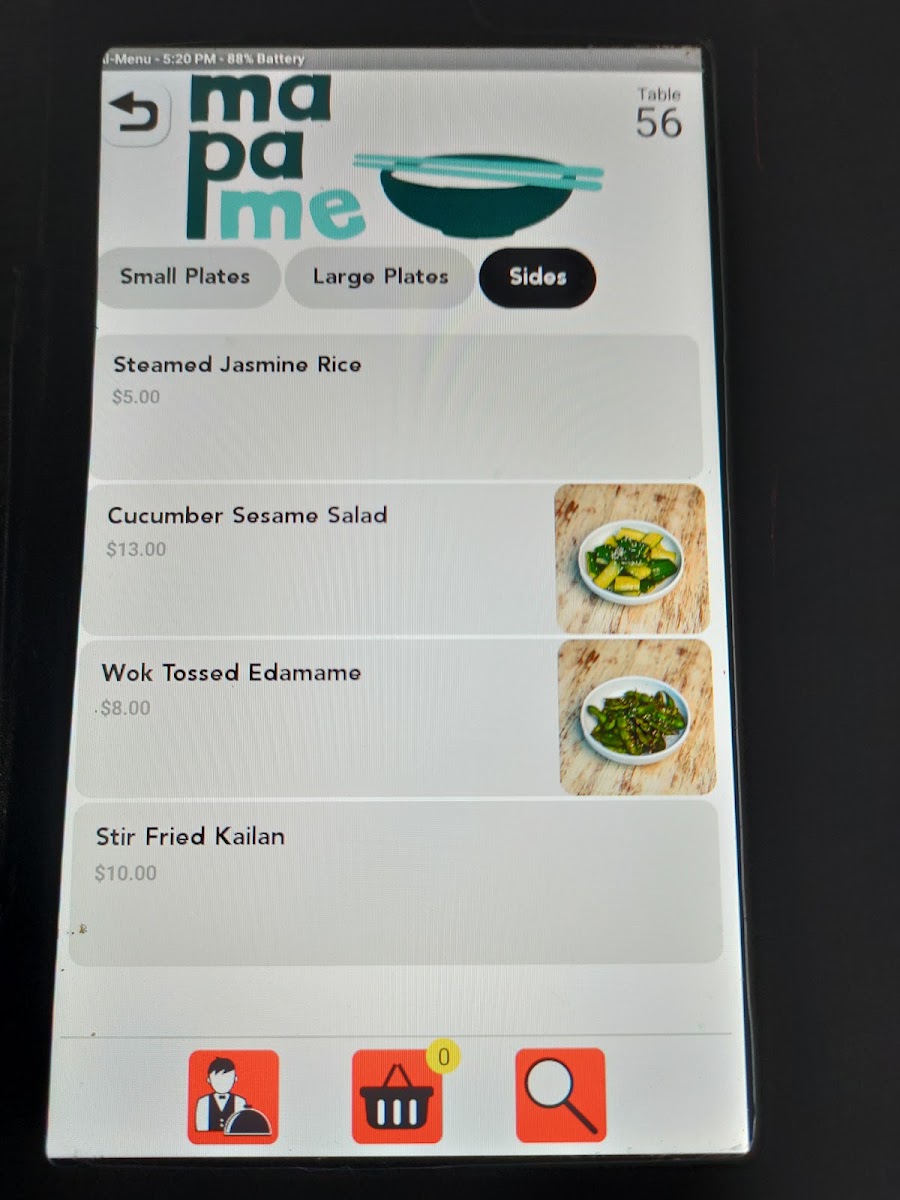This screenshot has width=900, height=1200.
Task: Open the shopping basket
Action: [397, 1096]
